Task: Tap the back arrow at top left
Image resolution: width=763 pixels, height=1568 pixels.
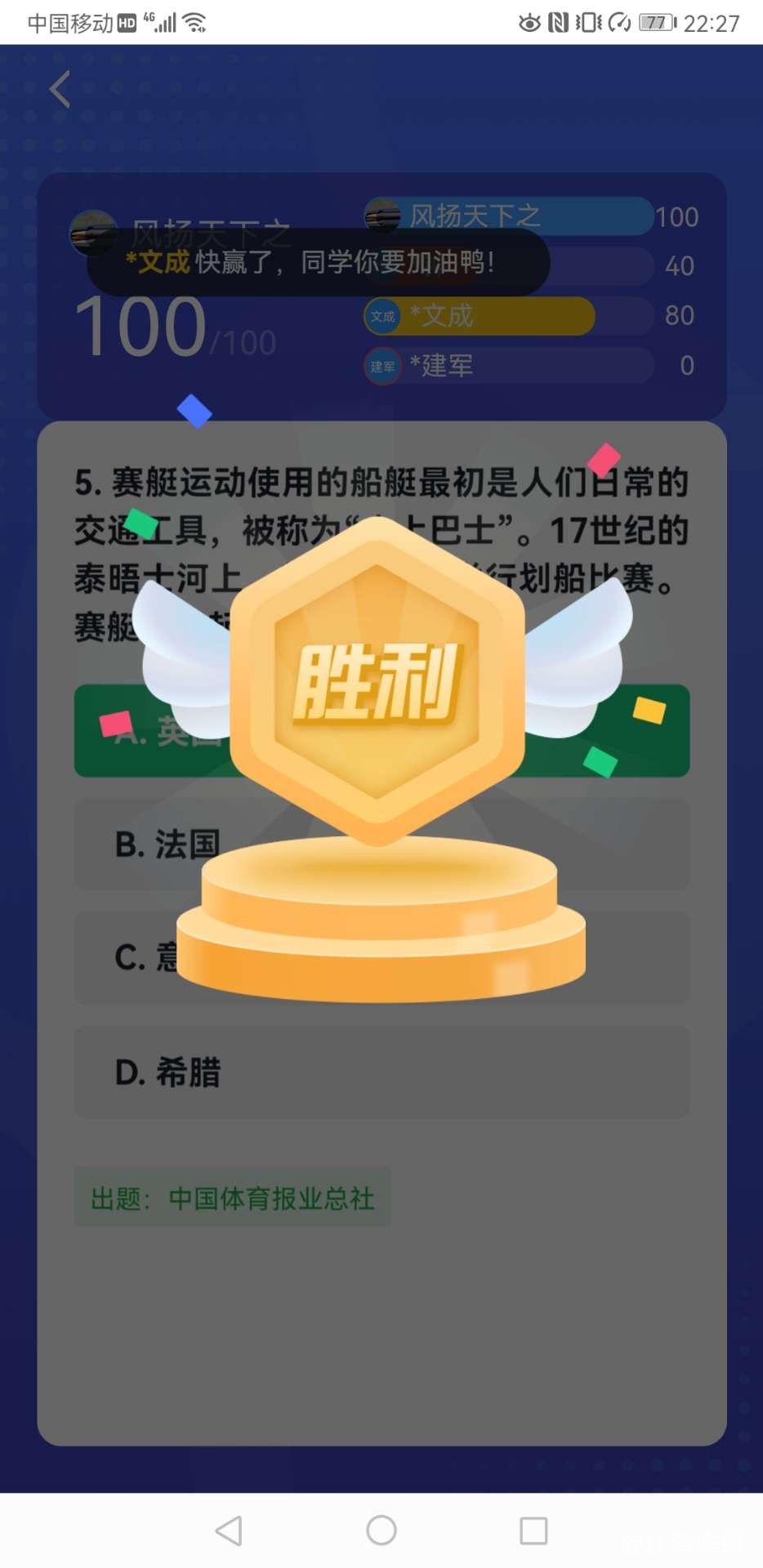Action: (x=60, y=89)
